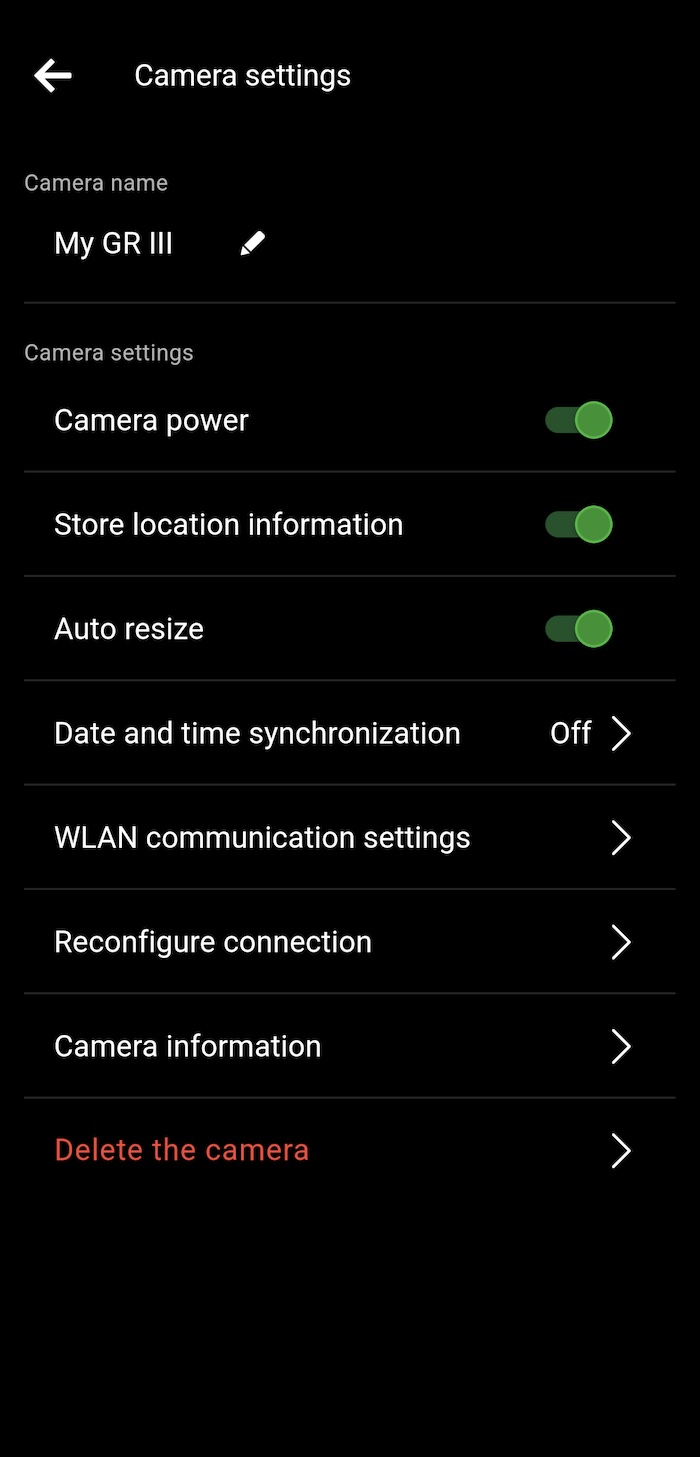Select Reconfigure connection
Screen dimensions: 700x1457
[x=350, y=942]
